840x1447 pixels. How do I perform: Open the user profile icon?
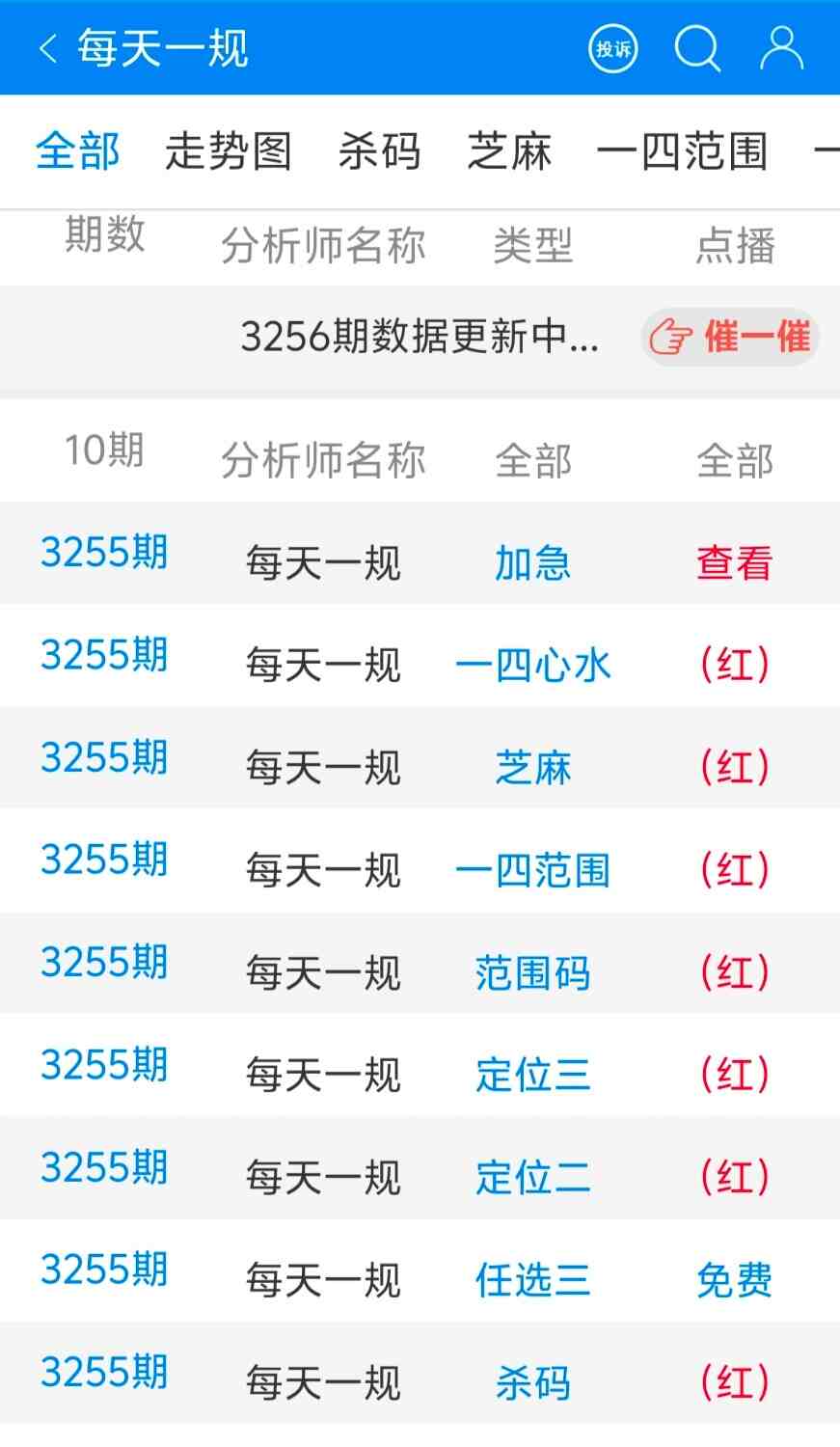tap(781, 48)
